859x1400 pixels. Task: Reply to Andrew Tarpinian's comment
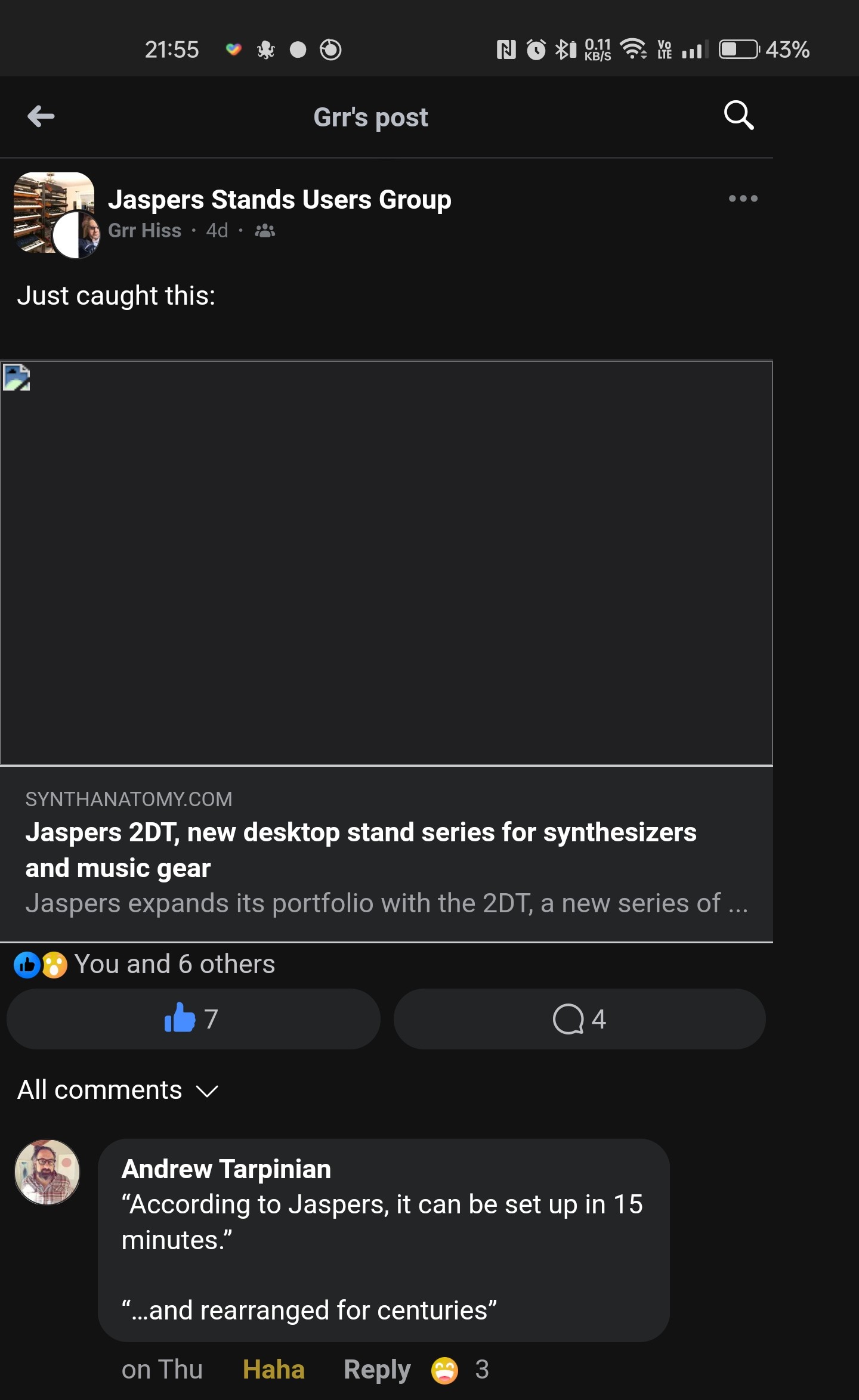click(377, 1370)
